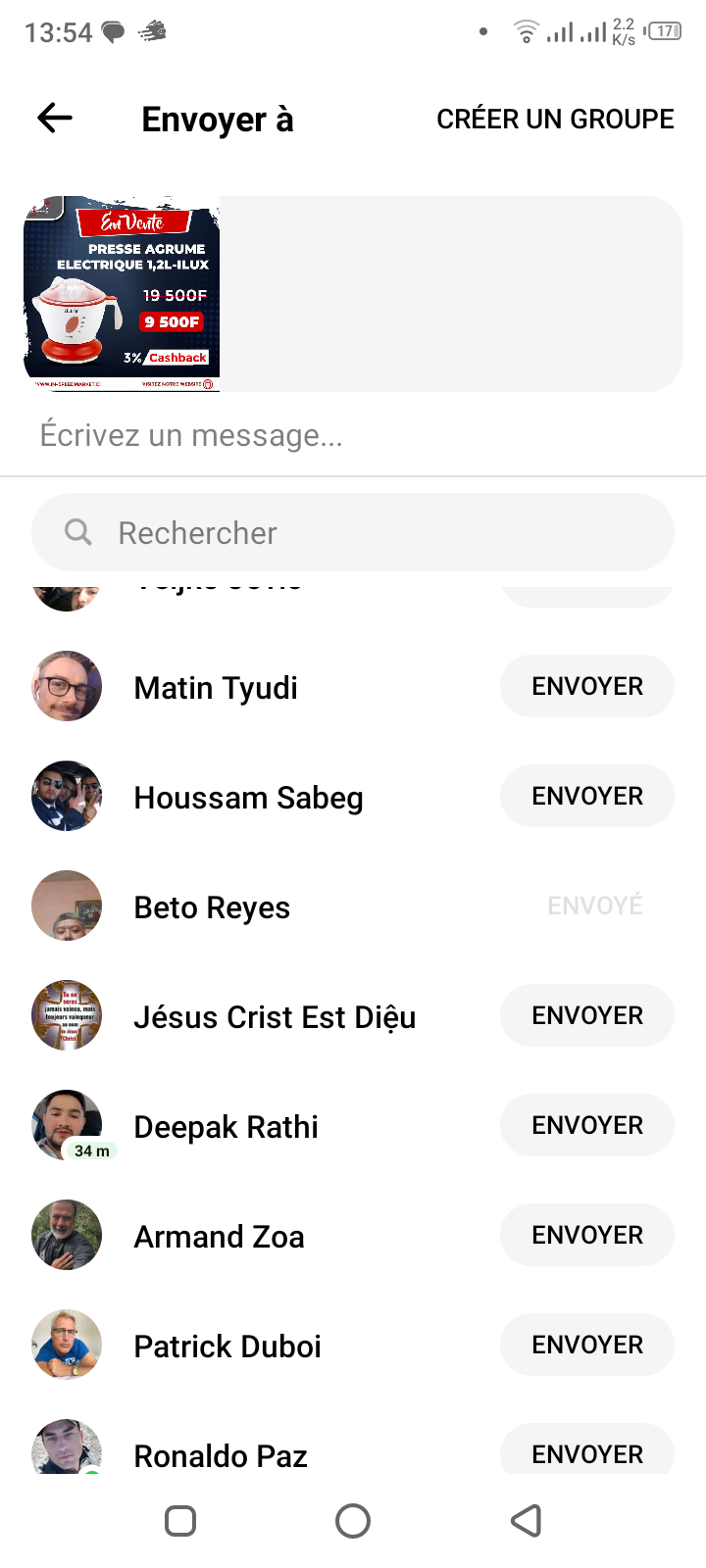Tap CRÉER UN GROUPE

(555, 119)
